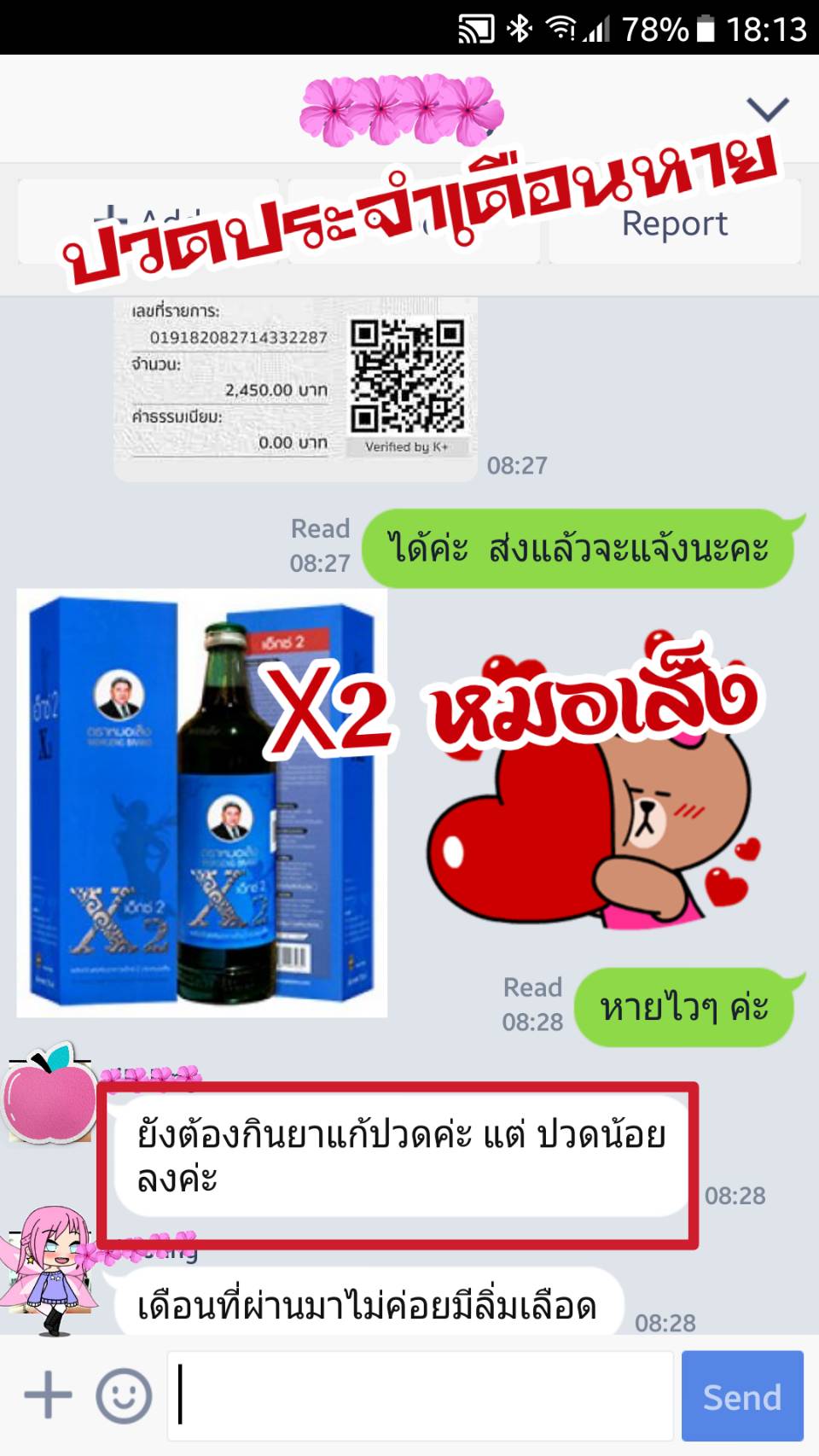The height and width of the screenshot is (1456, 819).
Task: Open the payment slip image
Action: tap(294, 388)
